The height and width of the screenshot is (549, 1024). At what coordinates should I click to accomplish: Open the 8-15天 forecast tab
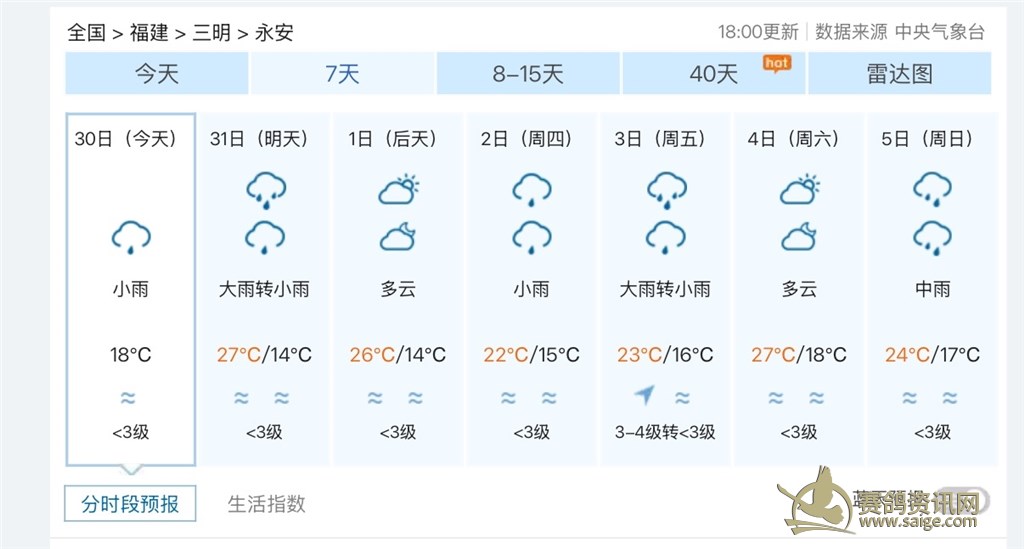(x=528, y=74)
